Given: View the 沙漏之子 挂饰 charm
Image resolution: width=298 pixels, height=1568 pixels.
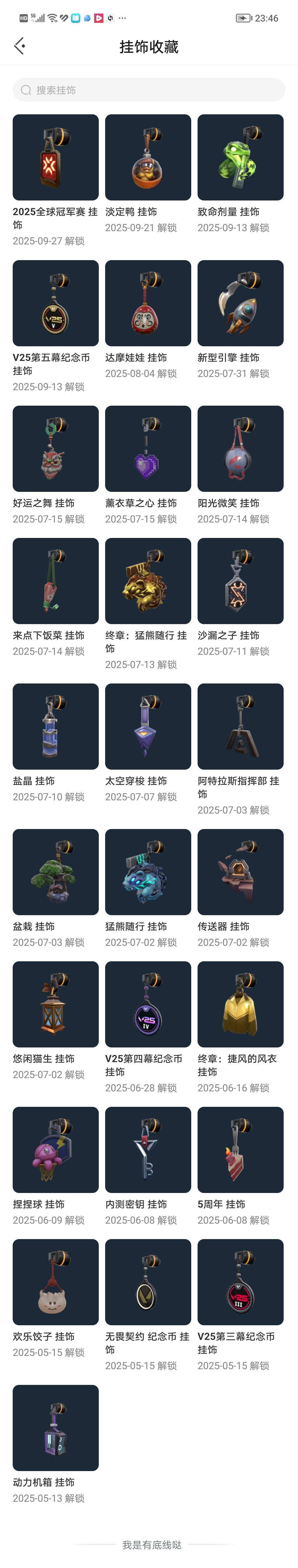Looking at the screenshot, I should (x=240, y=581).
